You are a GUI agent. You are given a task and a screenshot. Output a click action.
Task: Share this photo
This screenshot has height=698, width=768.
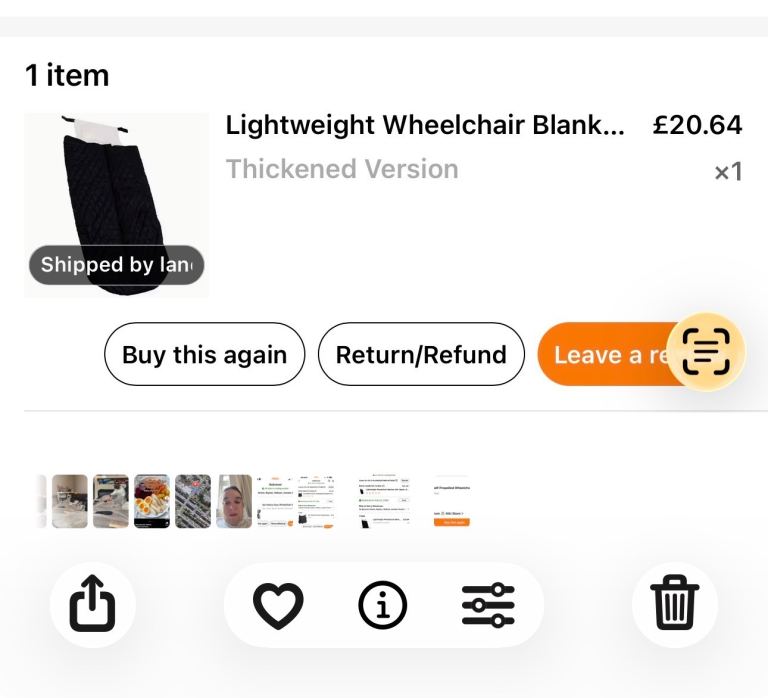91,604
